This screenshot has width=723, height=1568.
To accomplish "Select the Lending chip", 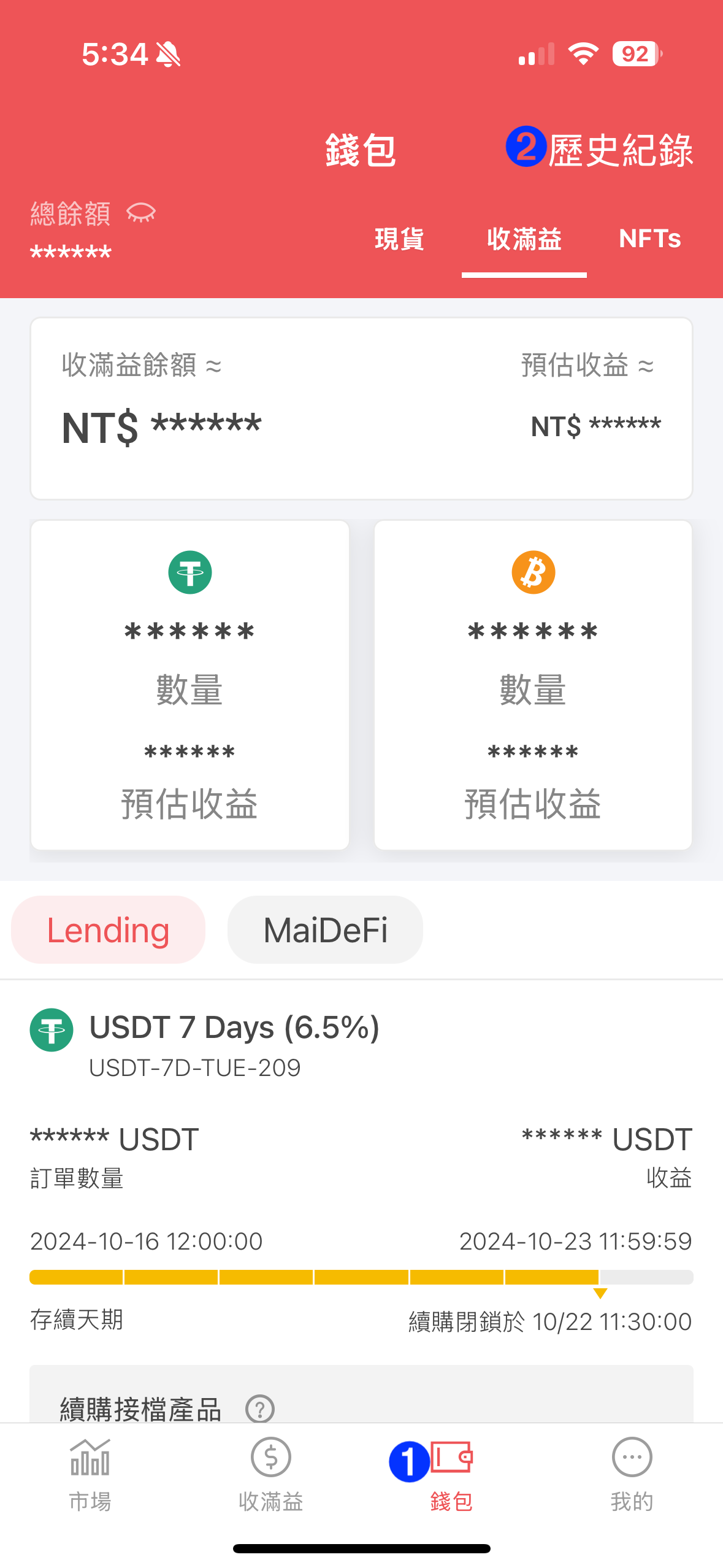I will (109, 930).
